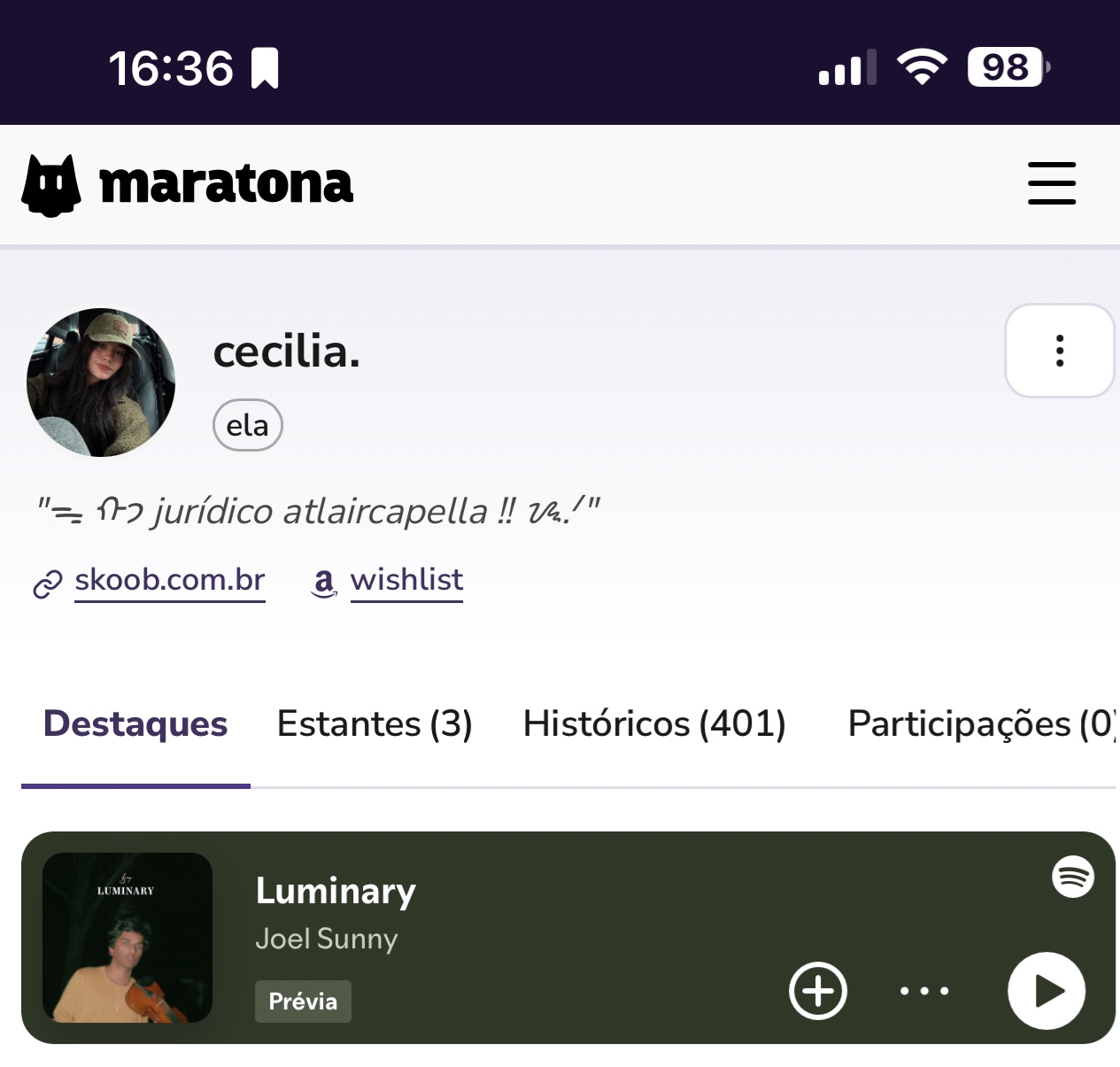The height and width of the screenshot is (1067, 1120).
Task: Open the Spotify logo on Luminary card
Action: (1072, 877)
